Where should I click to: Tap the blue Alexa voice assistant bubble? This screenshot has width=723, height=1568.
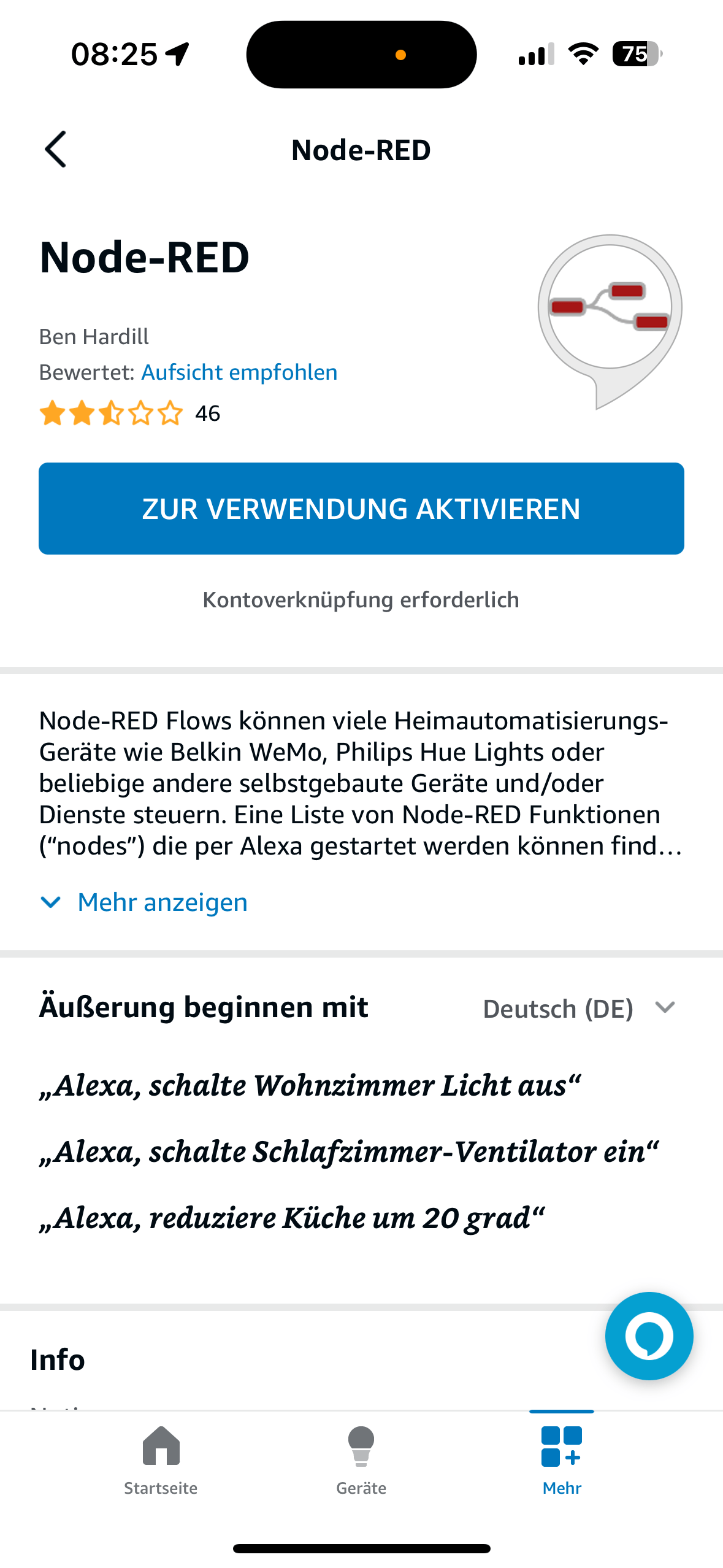[649, 1336]
